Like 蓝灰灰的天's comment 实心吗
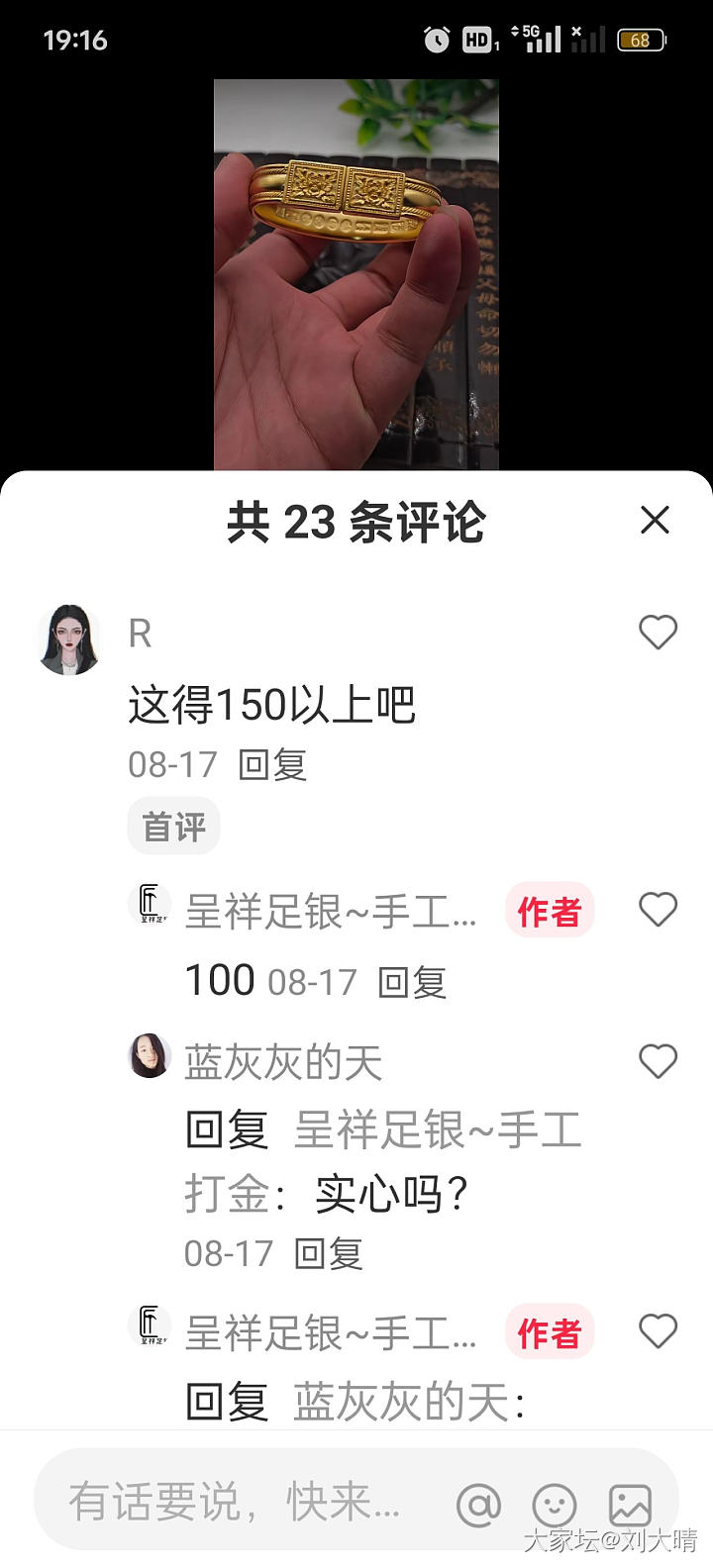Screen dimensions: 713x1568 (658, 1061)
